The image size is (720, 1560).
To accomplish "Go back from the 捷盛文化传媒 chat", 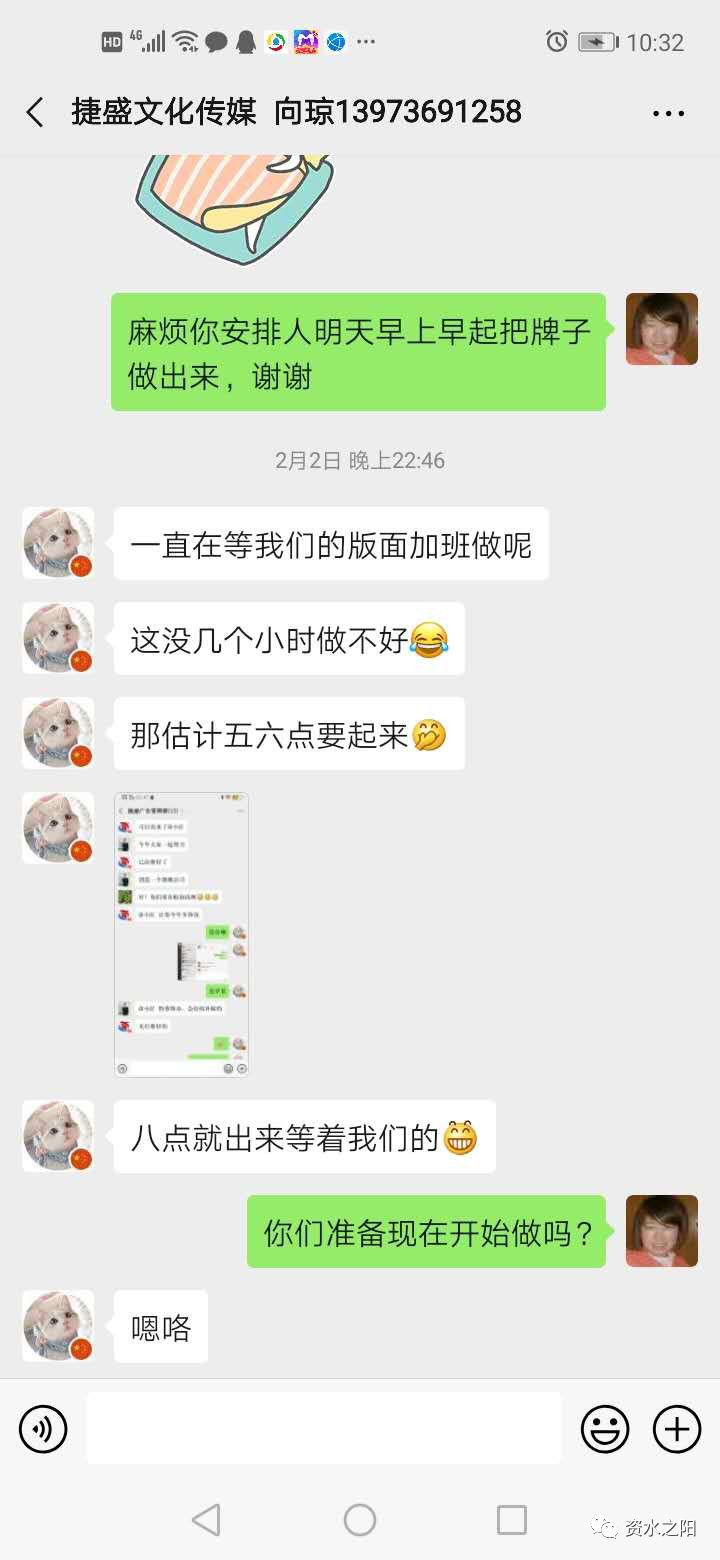I will tap(36, 112).
